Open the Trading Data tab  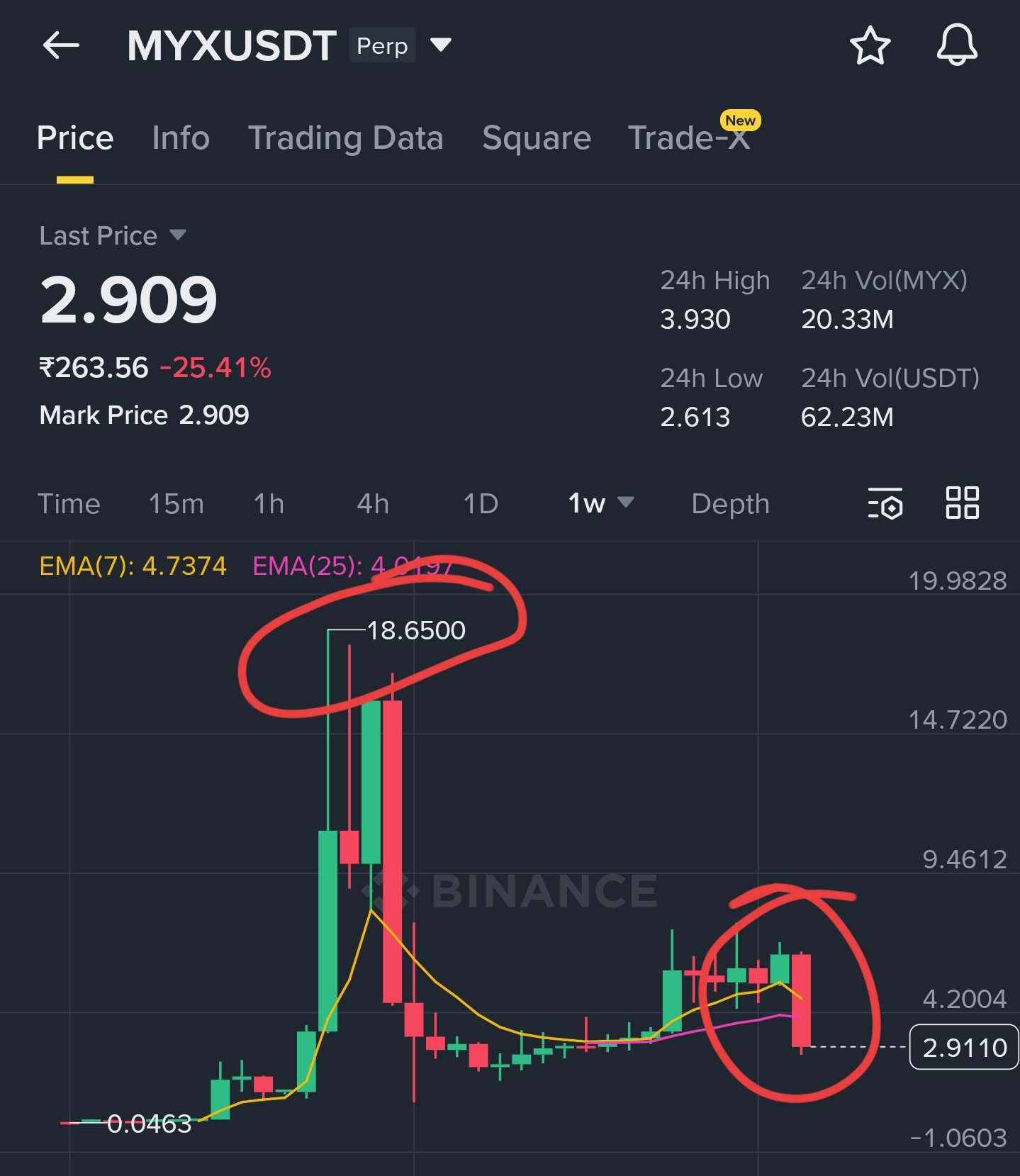click(x=345, y=138)
